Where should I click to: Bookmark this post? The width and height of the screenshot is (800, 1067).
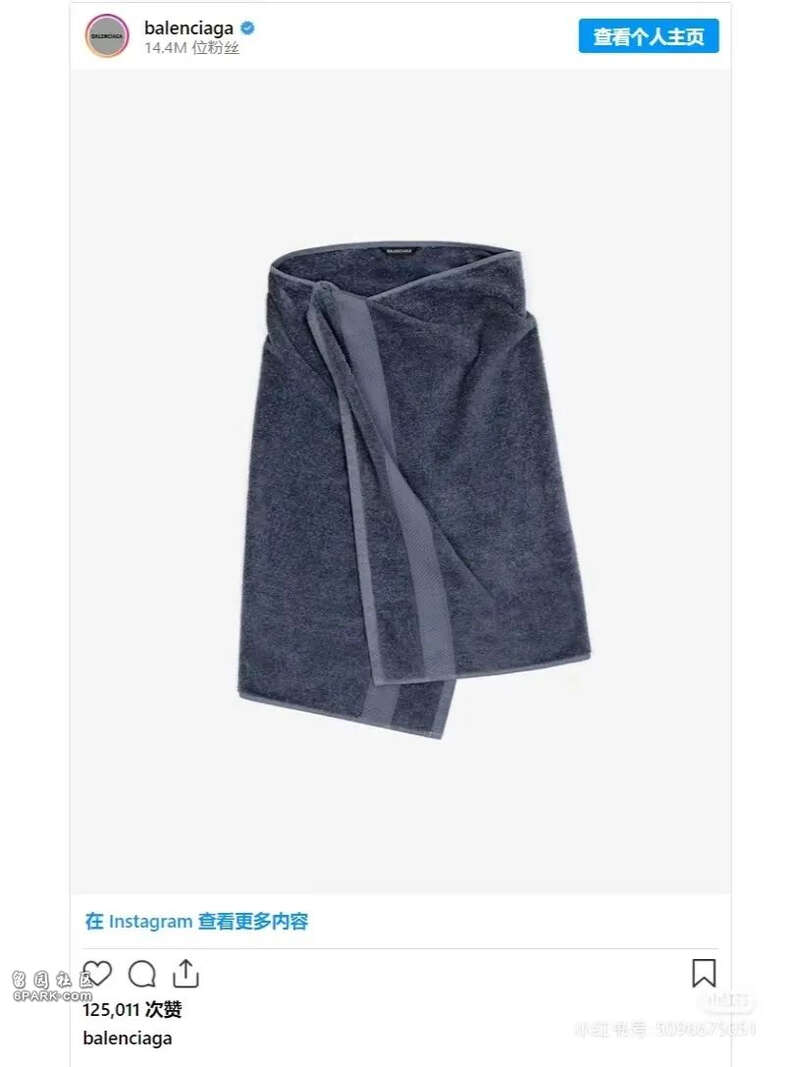pos(704,973)
